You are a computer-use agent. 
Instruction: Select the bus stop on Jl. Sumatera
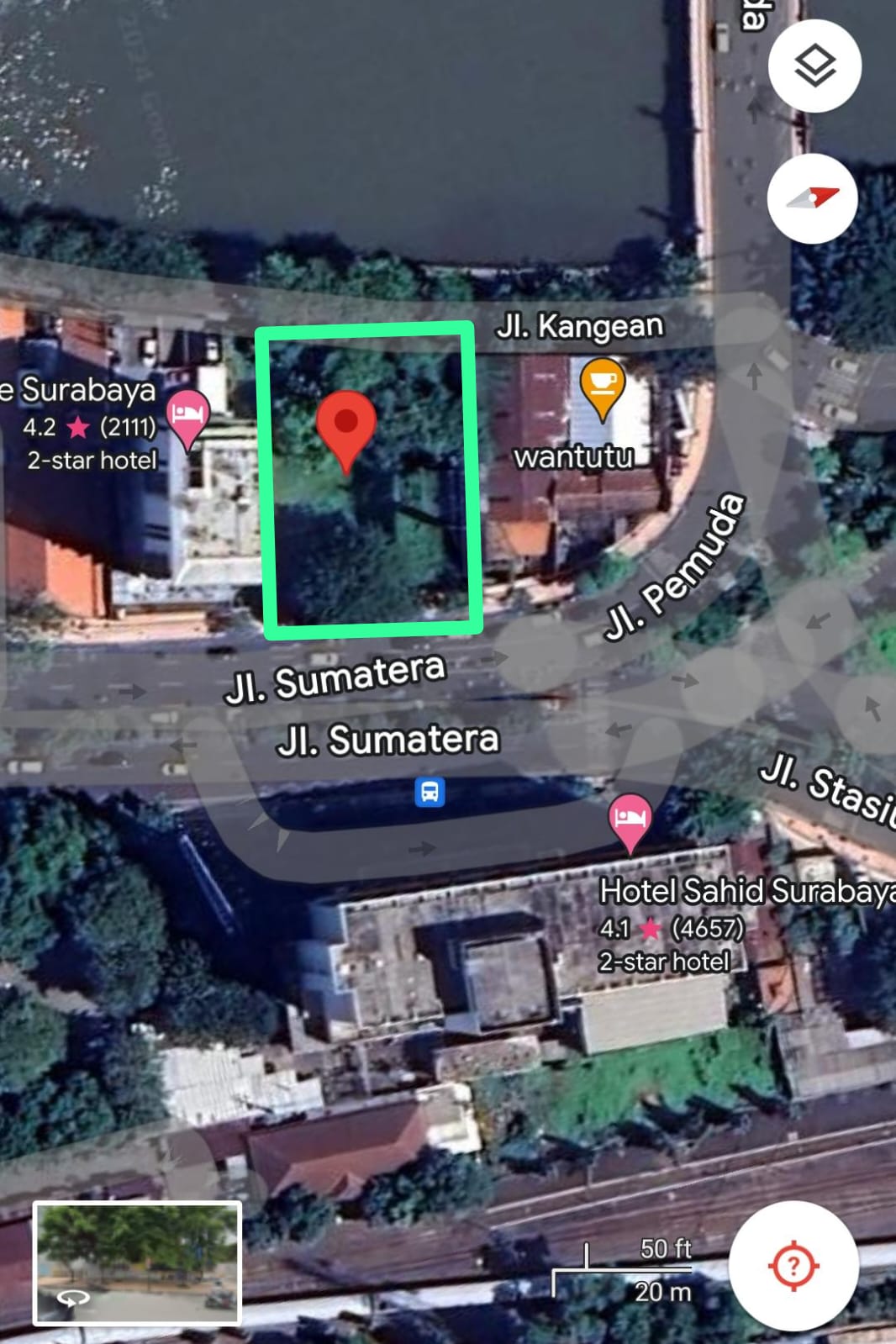[x=430, y=792]
